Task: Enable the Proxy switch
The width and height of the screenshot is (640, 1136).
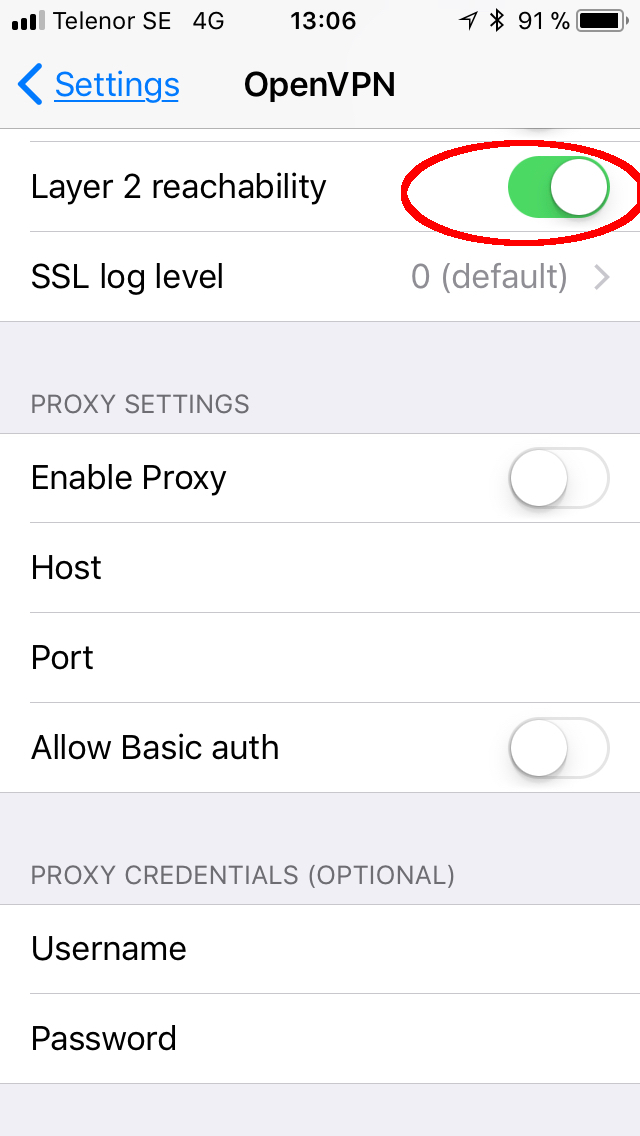Action: tap(558, 478)
